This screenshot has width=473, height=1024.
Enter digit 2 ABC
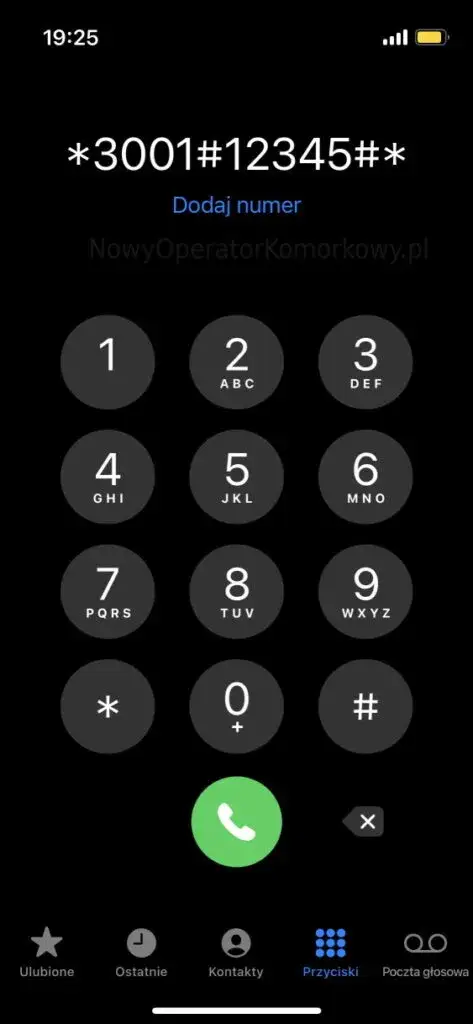(x=236, y=362)
